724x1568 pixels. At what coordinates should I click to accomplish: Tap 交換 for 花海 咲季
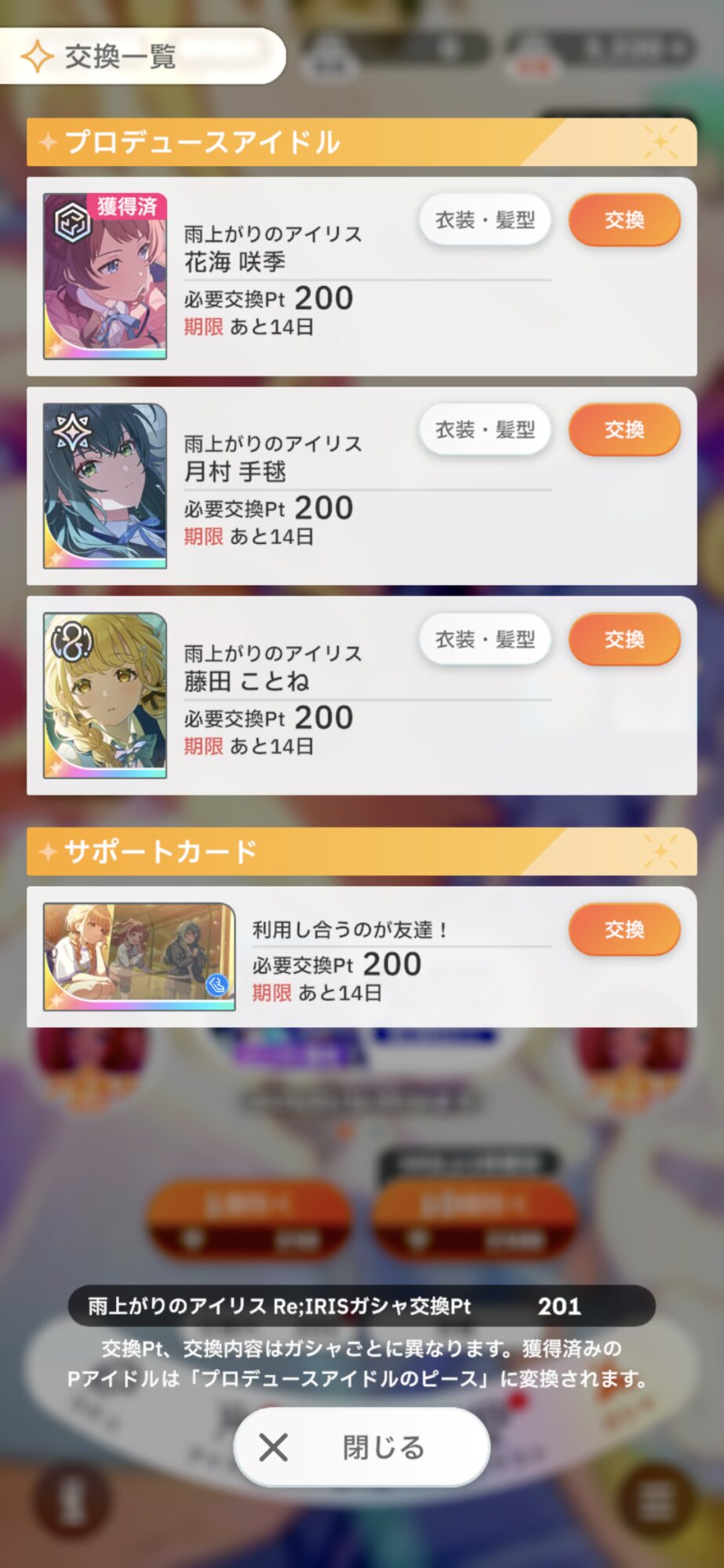point(624,220)
